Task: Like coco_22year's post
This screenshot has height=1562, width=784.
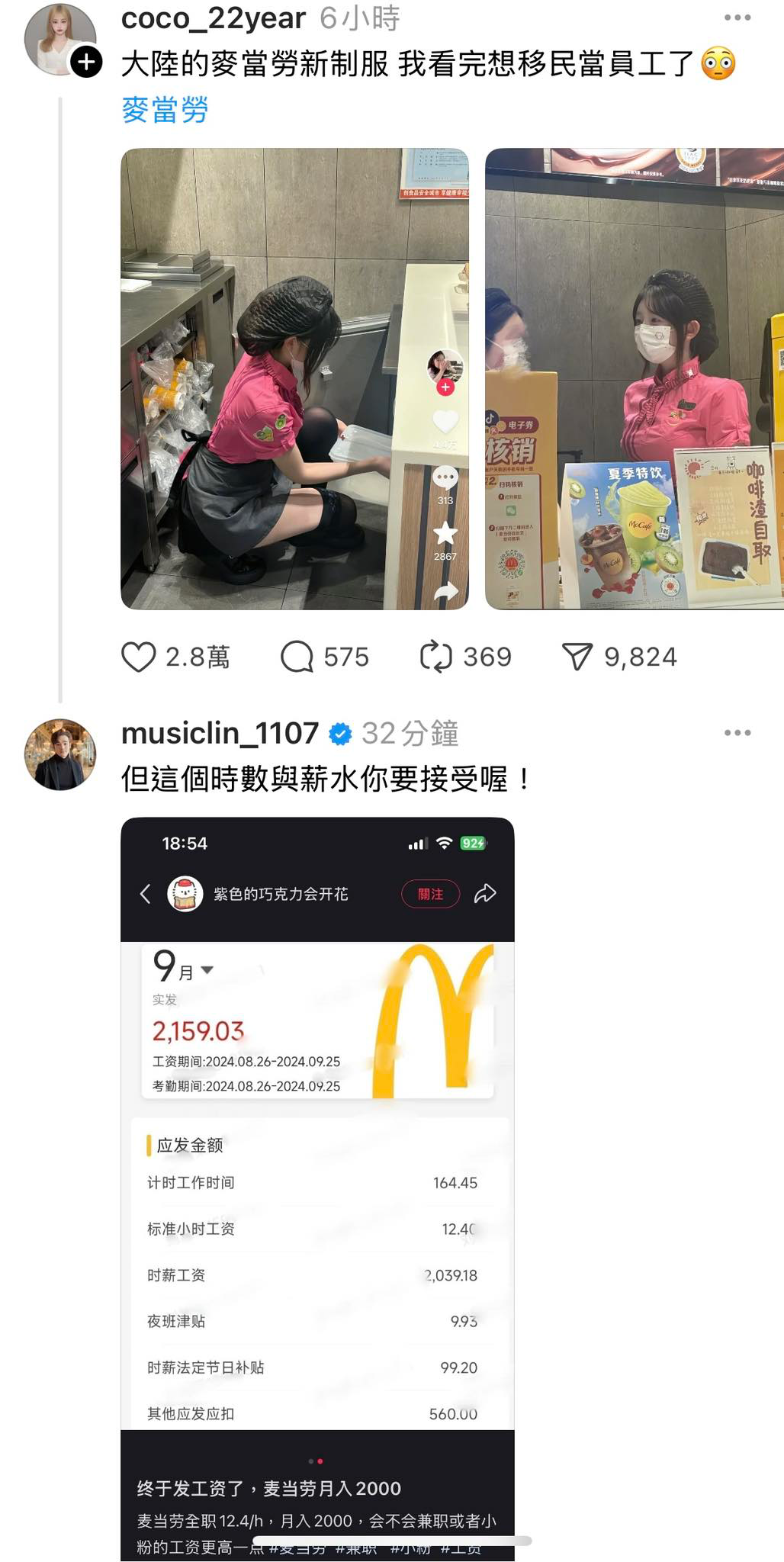Action: click(139, 657)
